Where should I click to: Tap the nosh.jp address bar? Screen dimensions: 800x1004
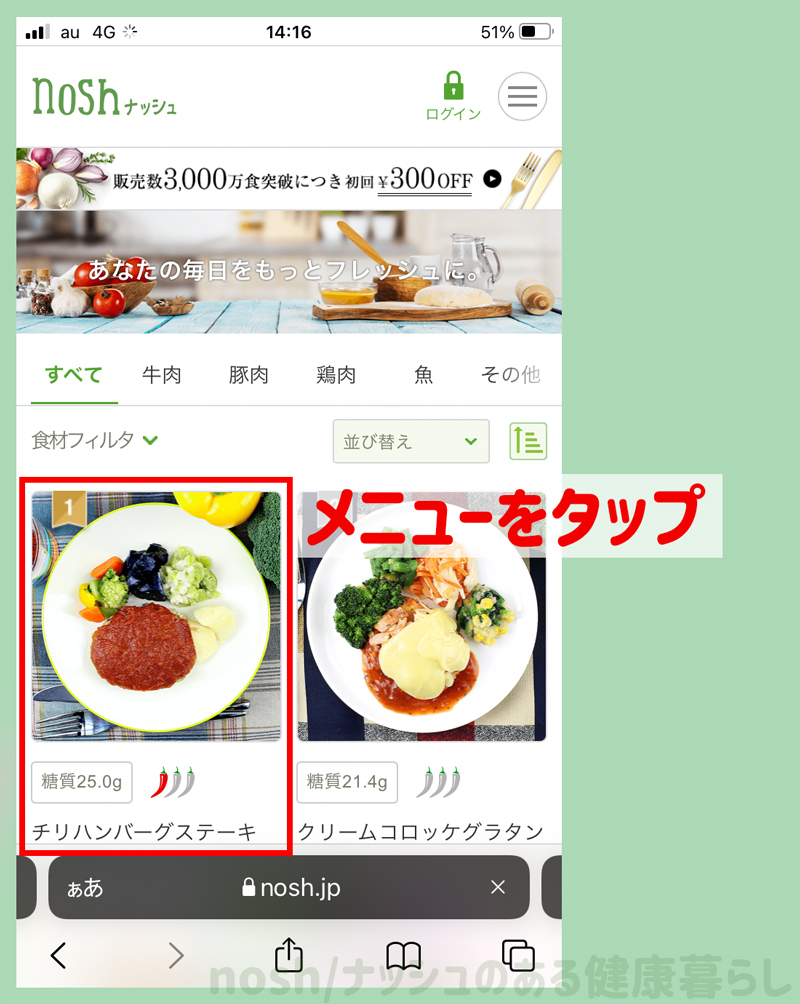(290, 888)
